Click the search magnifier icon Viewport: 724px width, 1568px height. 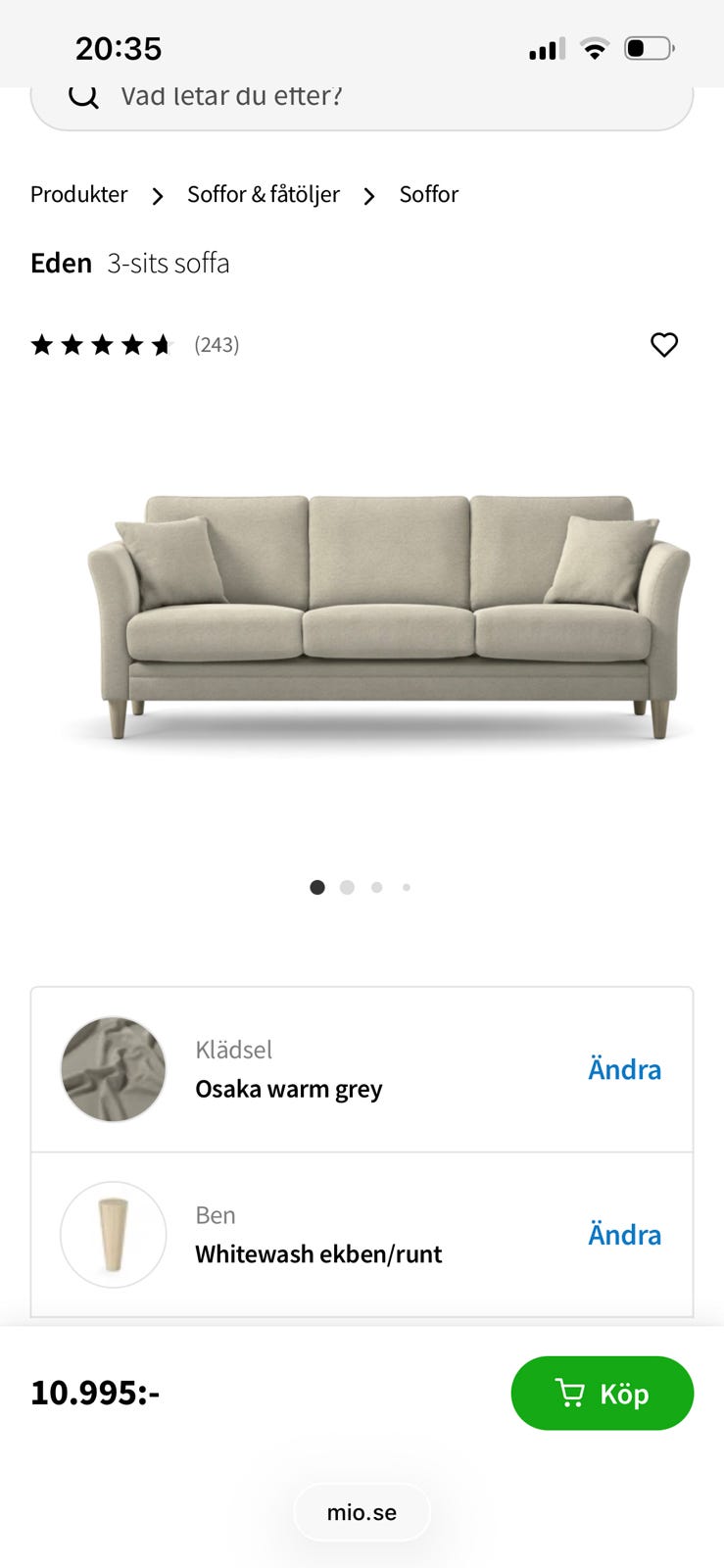tap(84, 95)
